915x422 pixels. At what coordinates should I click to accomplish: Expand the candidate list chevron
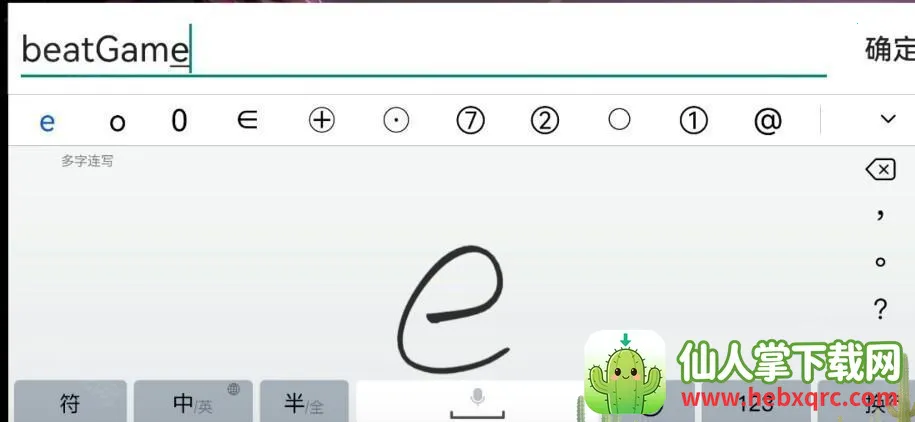click(887, 119)
